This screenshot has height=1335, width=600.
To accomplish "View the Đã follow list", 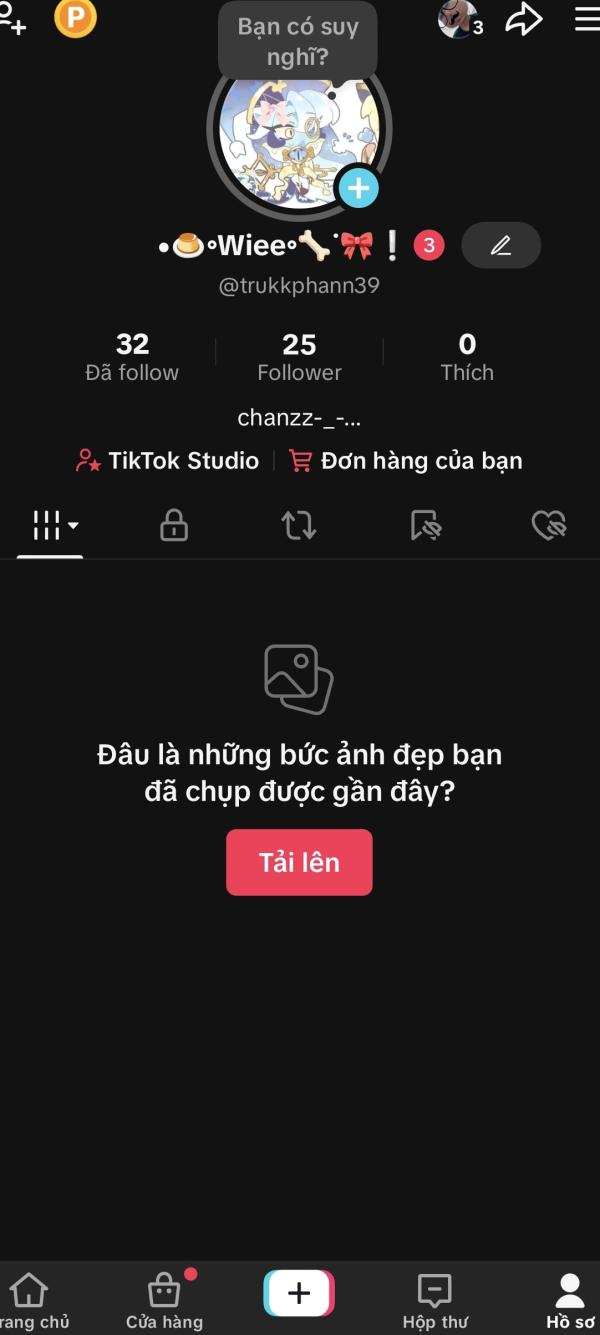I will (x=132, y=357).
